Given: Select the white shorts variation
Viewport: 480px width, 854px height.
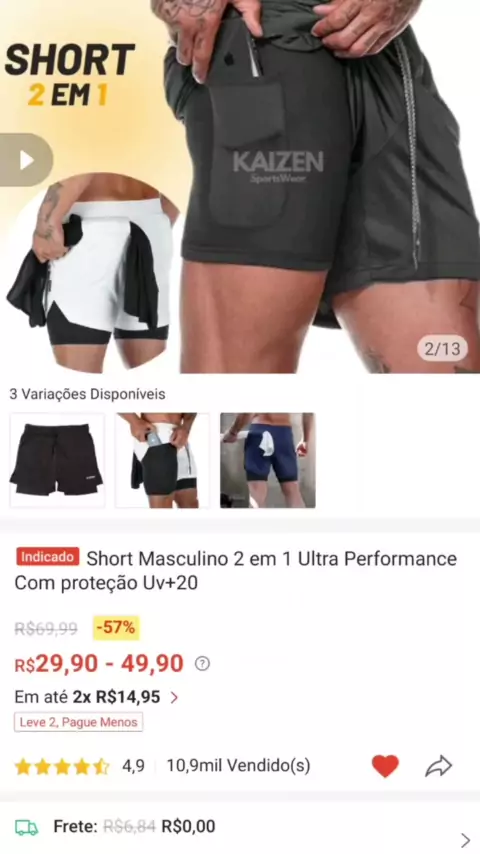Looking at the screenshot, I should (162, 460).
